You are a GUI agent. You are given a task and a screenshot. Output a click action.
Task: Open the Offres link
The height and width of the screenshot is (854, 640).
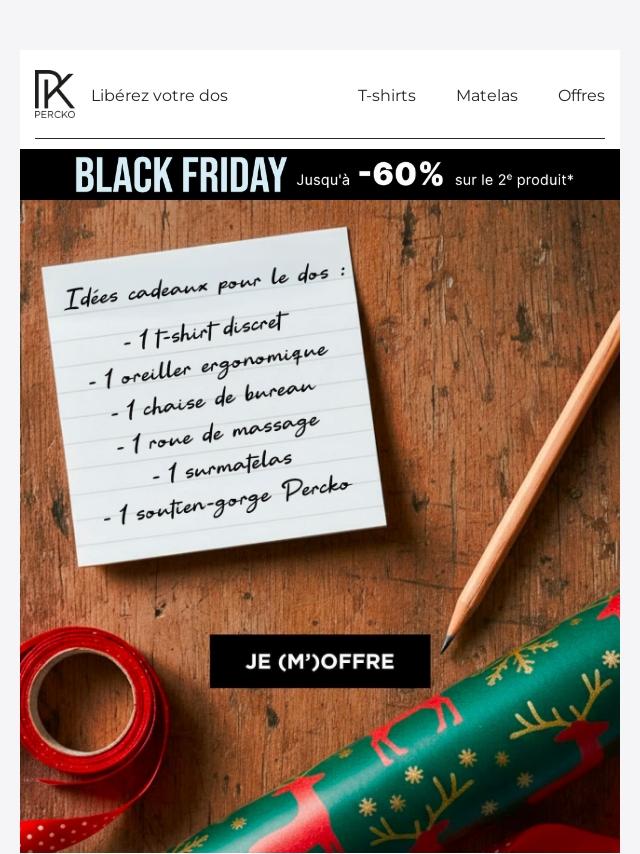pyautogui.click(x=581, y=95)
